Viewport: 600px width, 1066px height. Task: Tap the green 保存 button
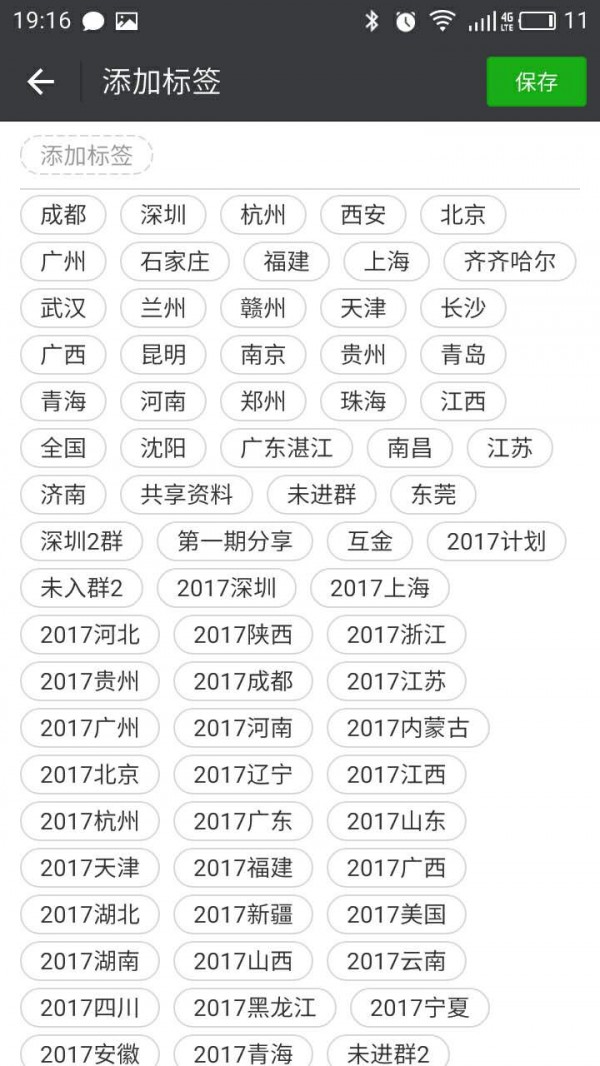click(536, 82)
